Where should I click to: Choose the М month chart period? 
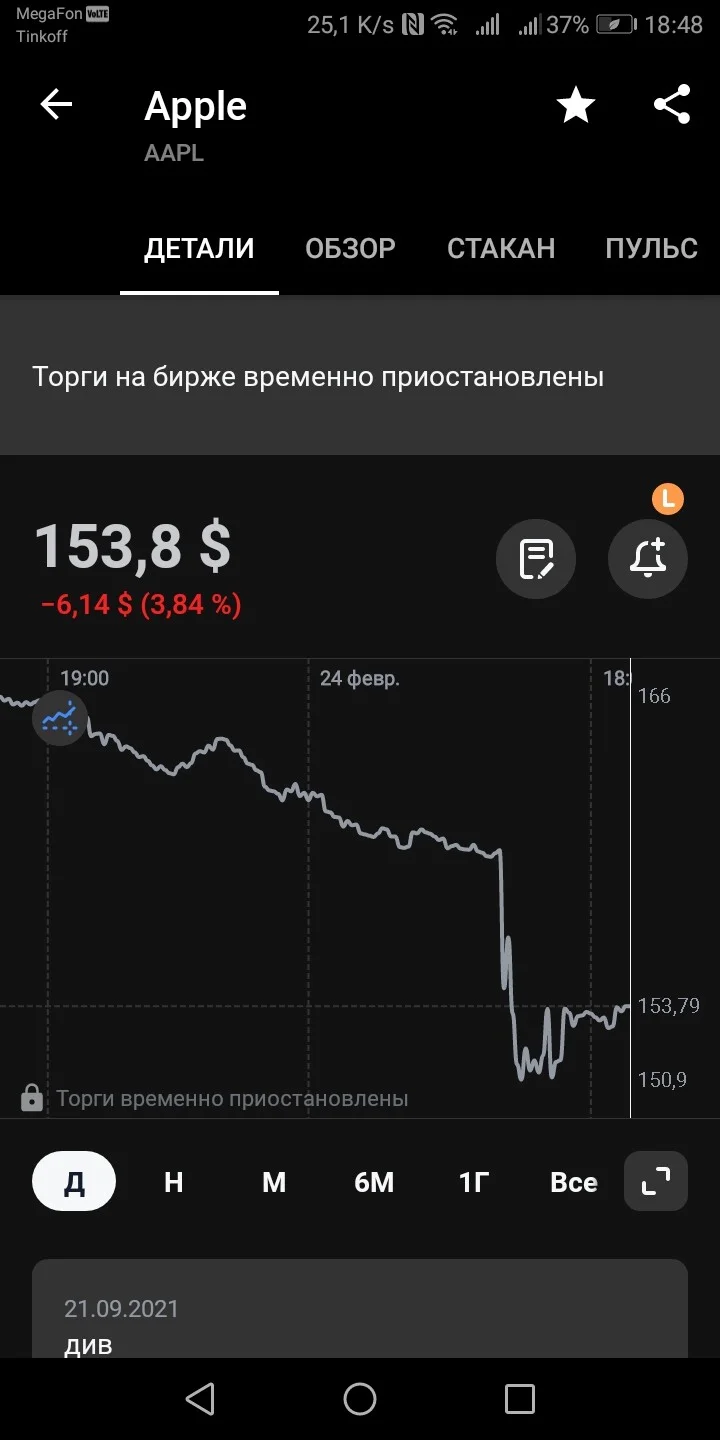click(274, 1182)
